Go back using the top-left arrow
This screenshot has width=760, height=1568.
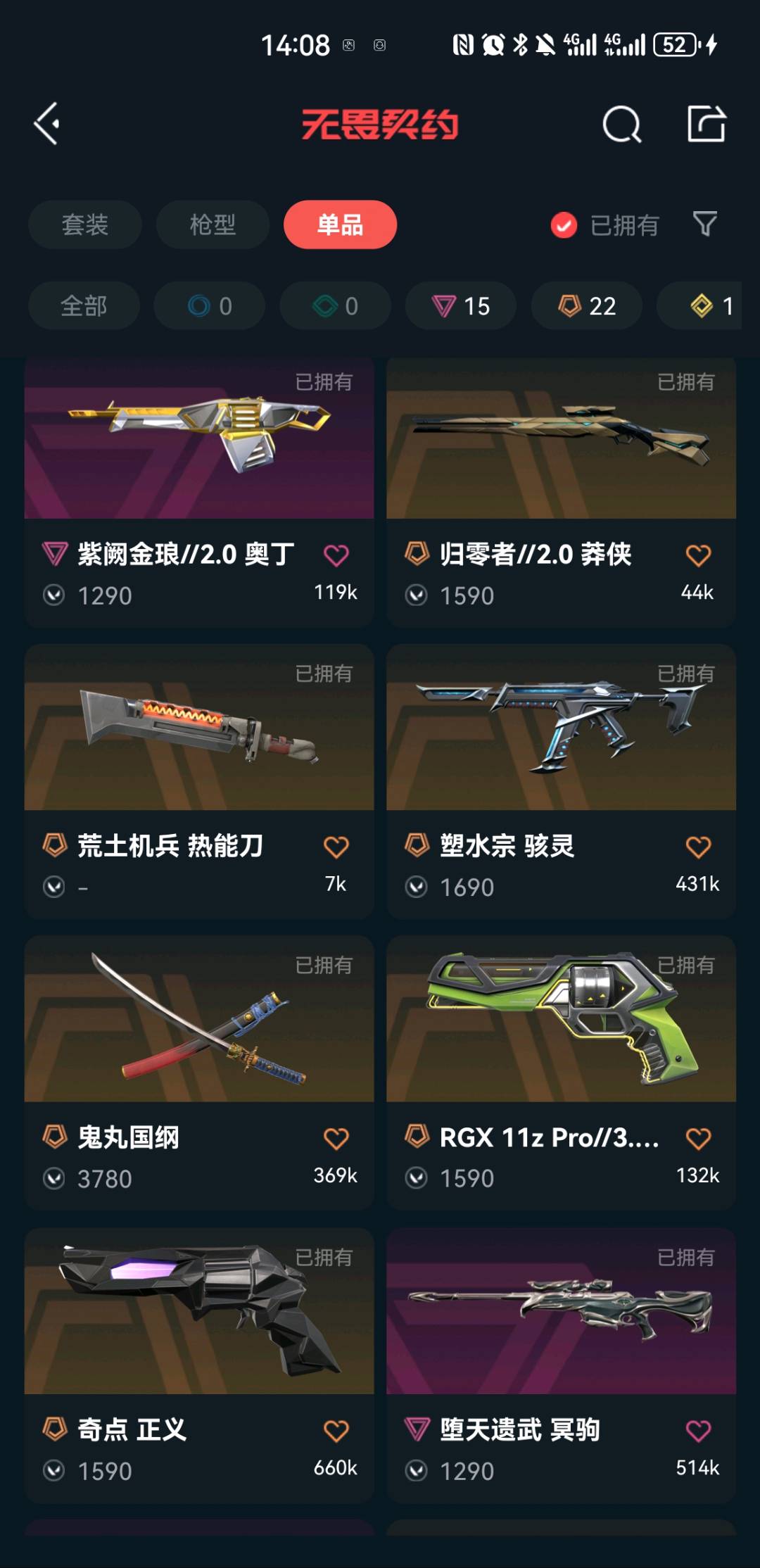click(x=47, y=124)
